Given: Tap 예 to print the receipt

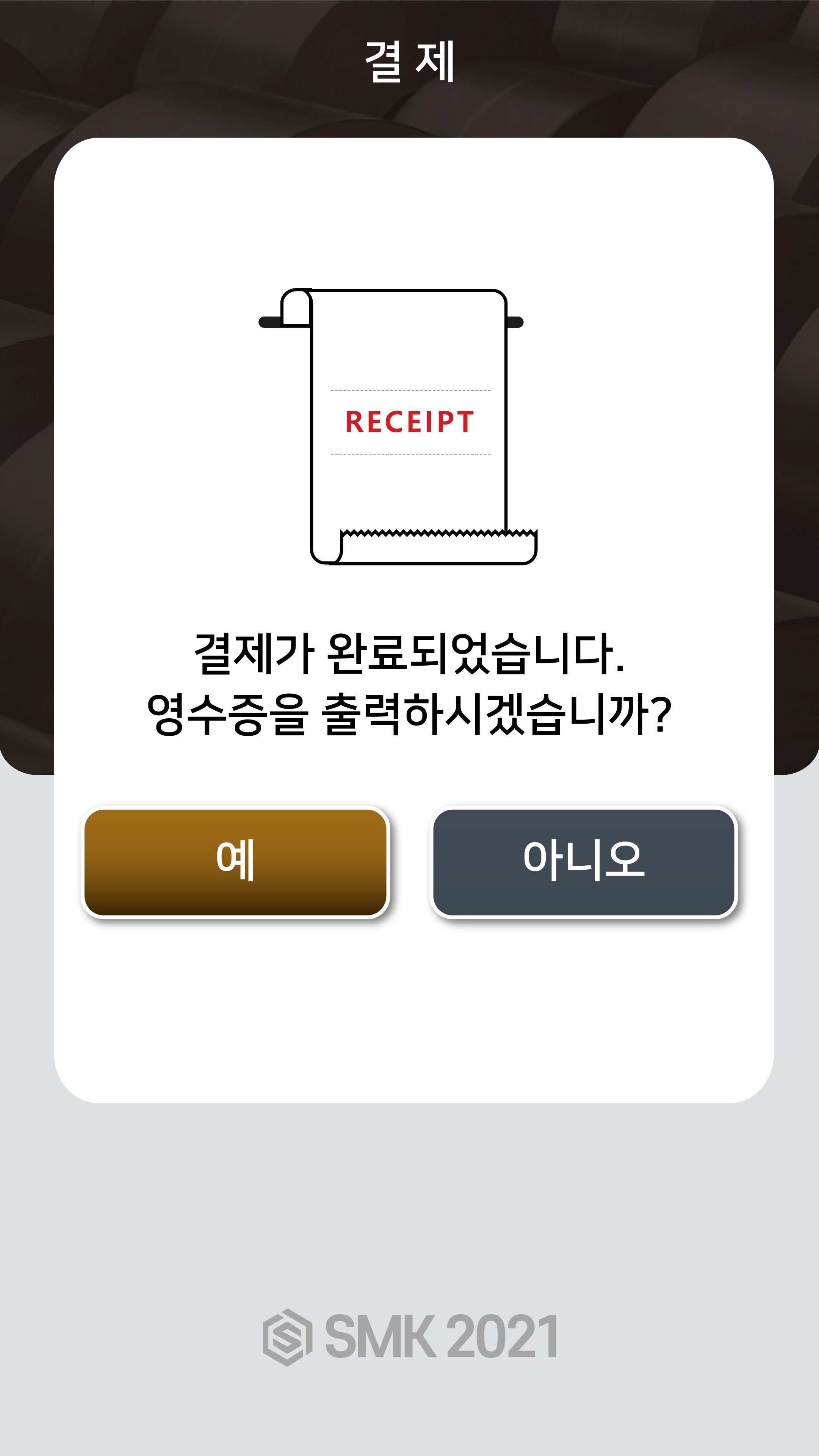Looking at the screenshot, I should click(x=235, y=862).
